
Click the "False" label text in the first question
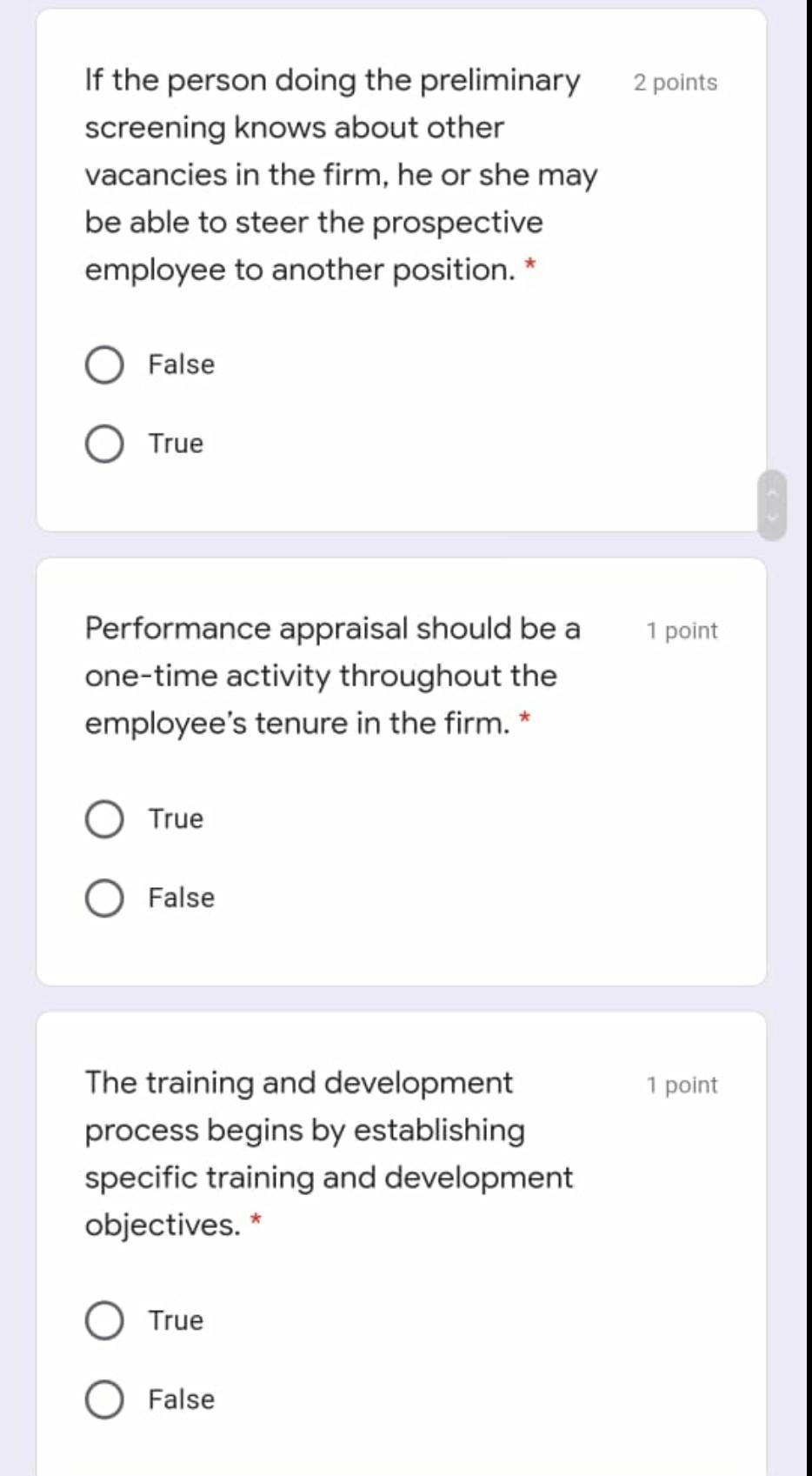pyautogui.click(x=178, y=365)
